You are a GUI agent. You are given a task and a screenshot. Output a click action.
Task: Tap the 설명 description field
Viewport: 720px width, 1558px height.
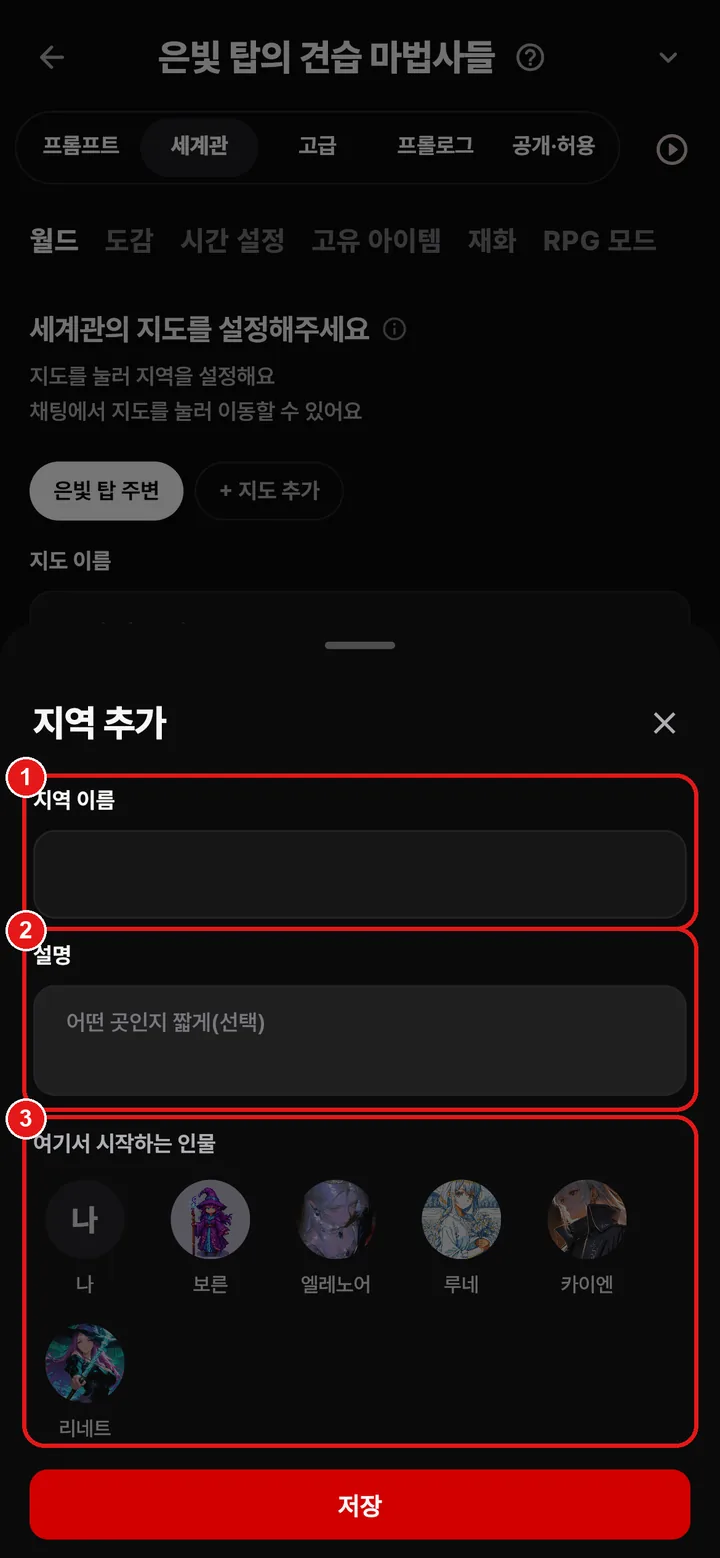click(360, 1041)
